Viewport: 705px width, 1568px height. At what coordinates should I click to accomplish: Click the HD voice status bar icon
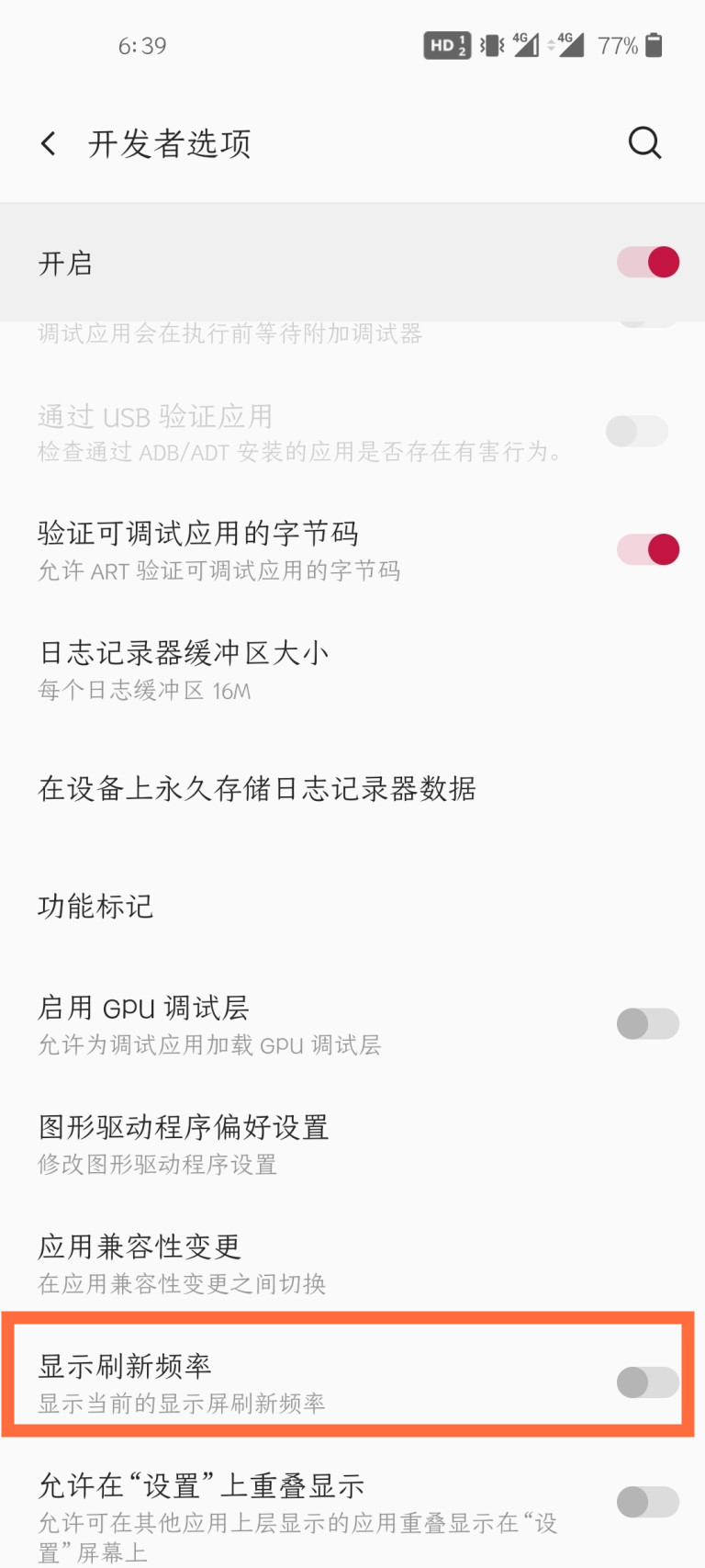click(445, 44)
